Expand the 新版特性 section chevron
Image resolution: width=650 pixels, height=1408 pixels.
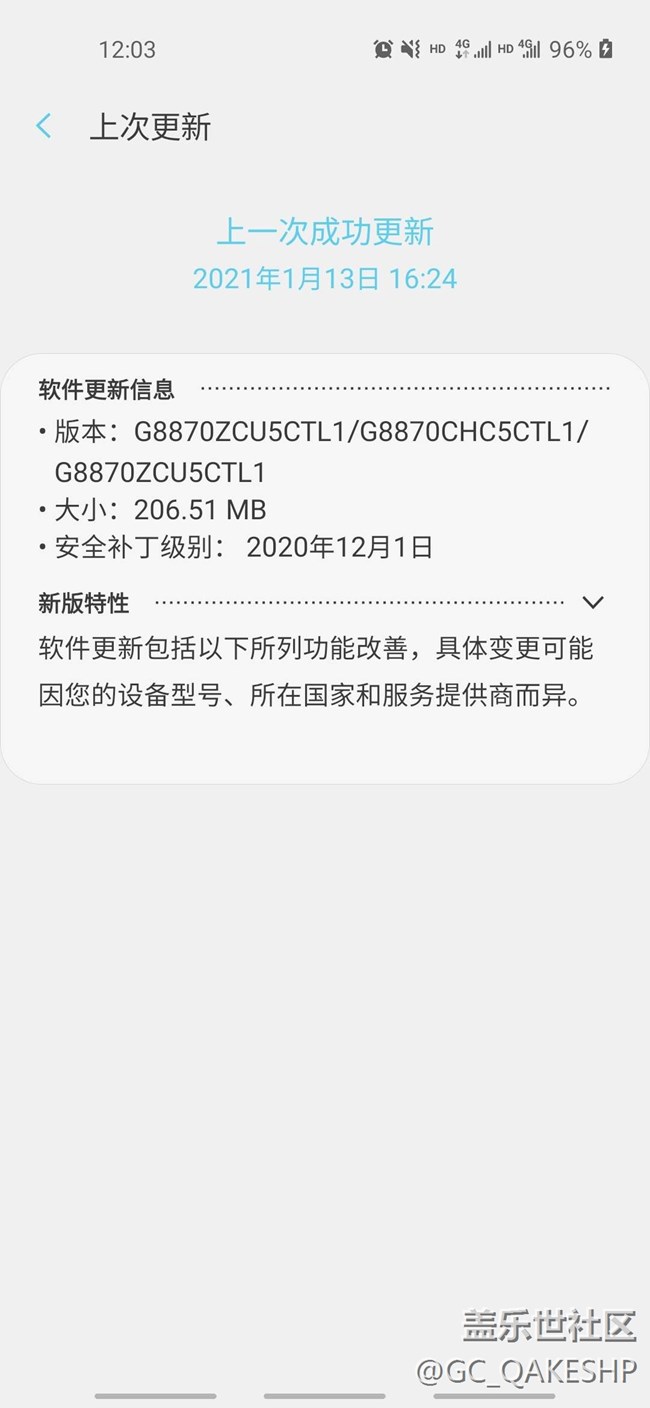tap(593, 602)
